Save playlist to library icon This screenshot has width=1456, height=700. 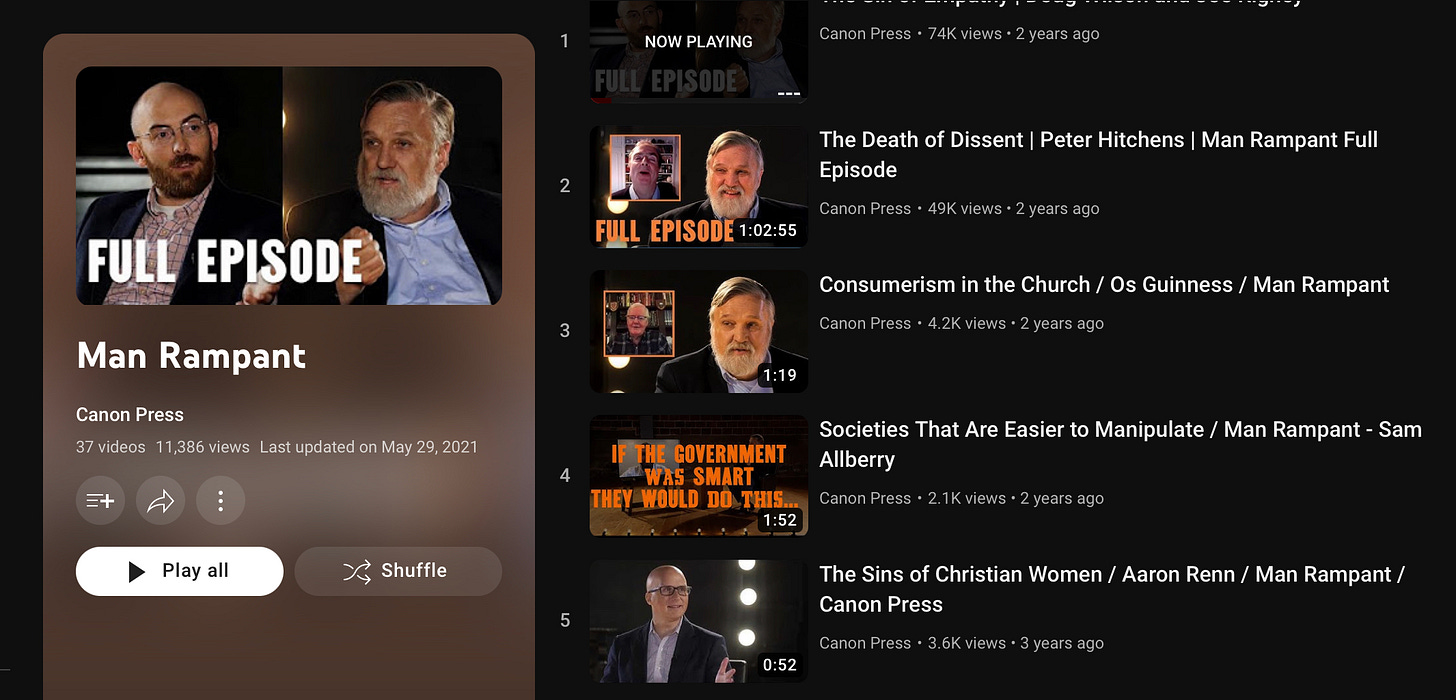pyautogui.click(x=100, y=501)
